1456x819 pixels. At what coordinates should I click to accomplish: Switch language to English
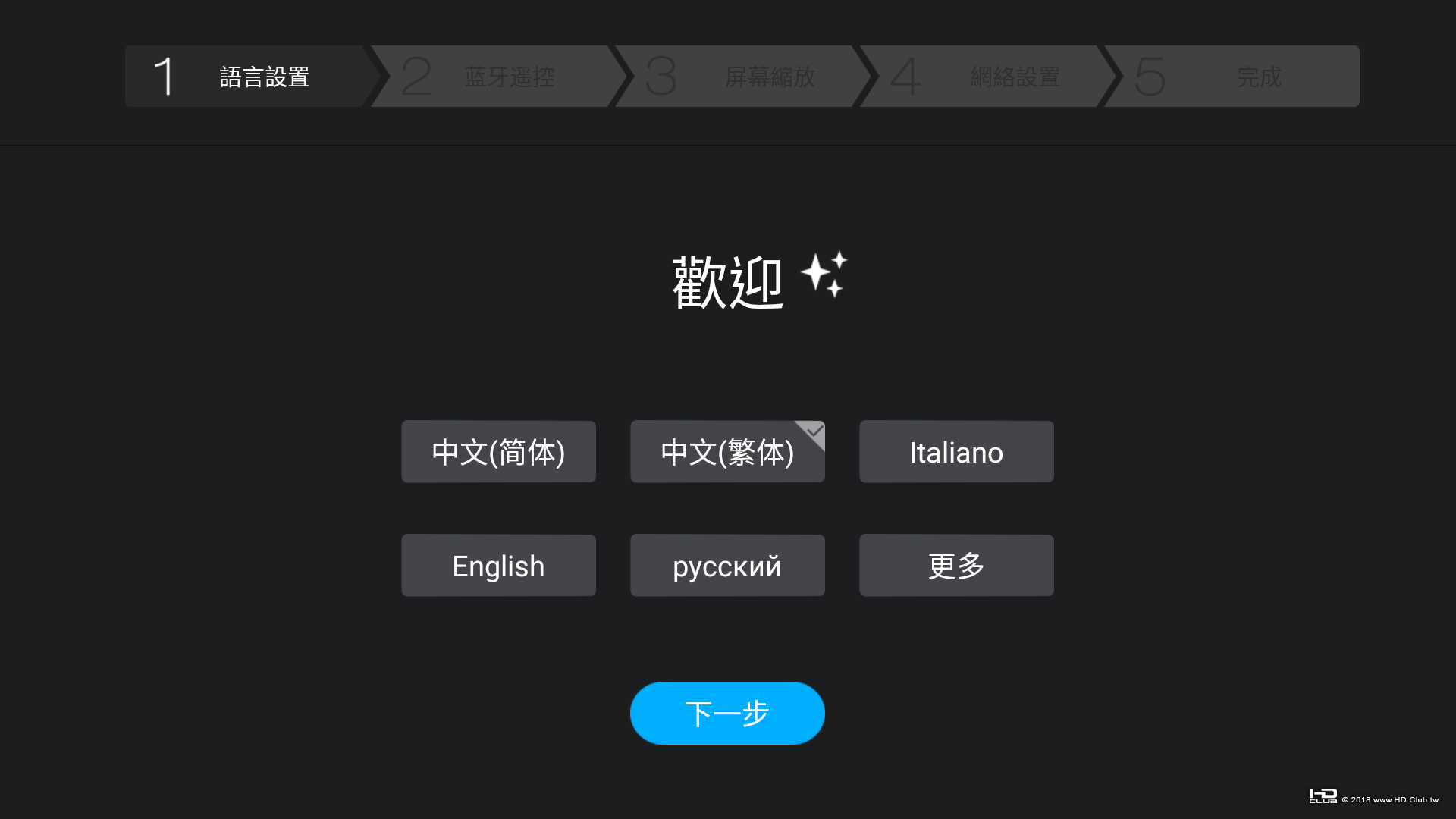tap(498, 566)
